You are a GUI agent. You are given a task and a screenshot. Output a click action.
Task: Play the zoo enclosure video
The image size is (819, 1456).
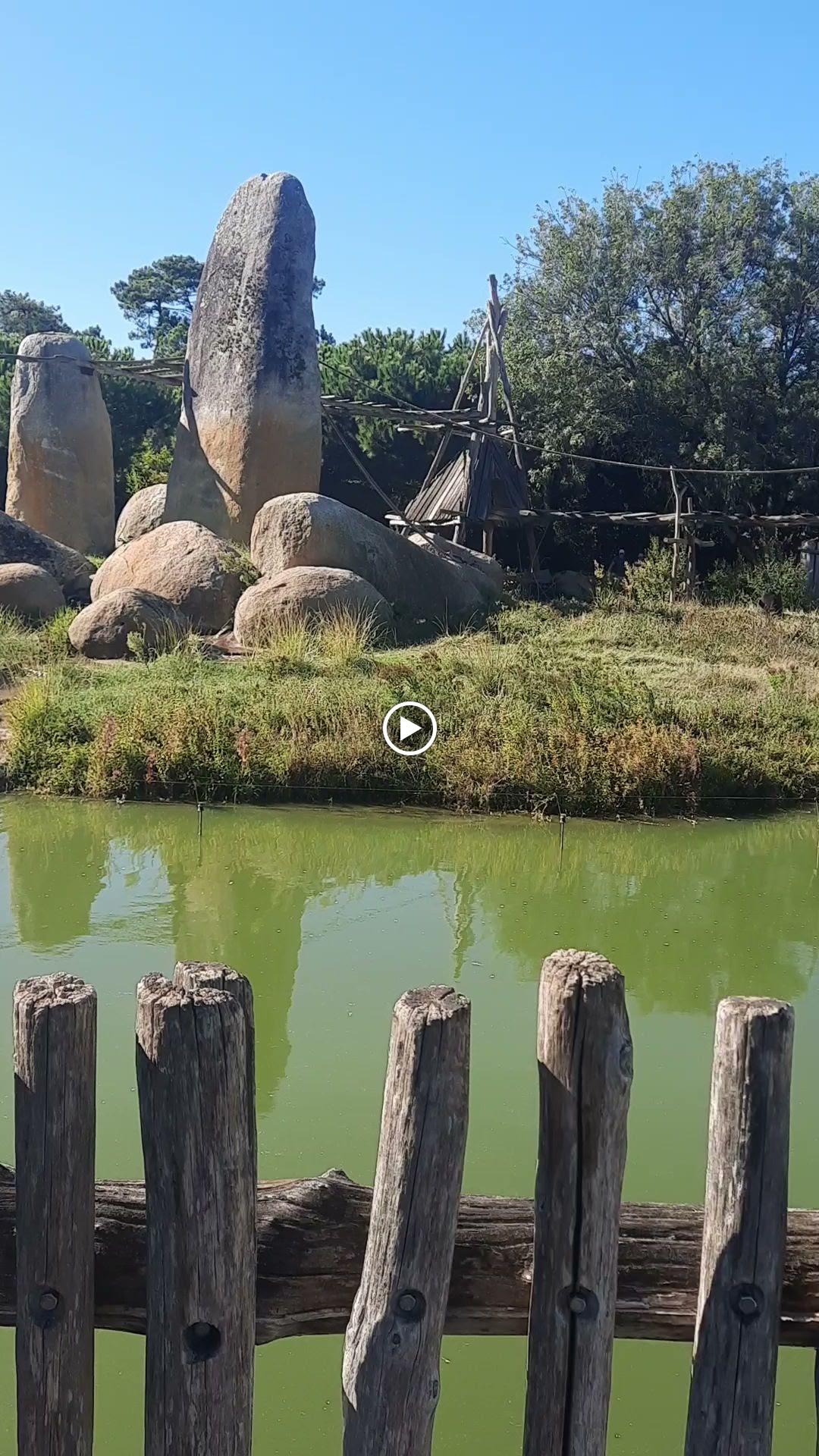[x=409, y=729]
